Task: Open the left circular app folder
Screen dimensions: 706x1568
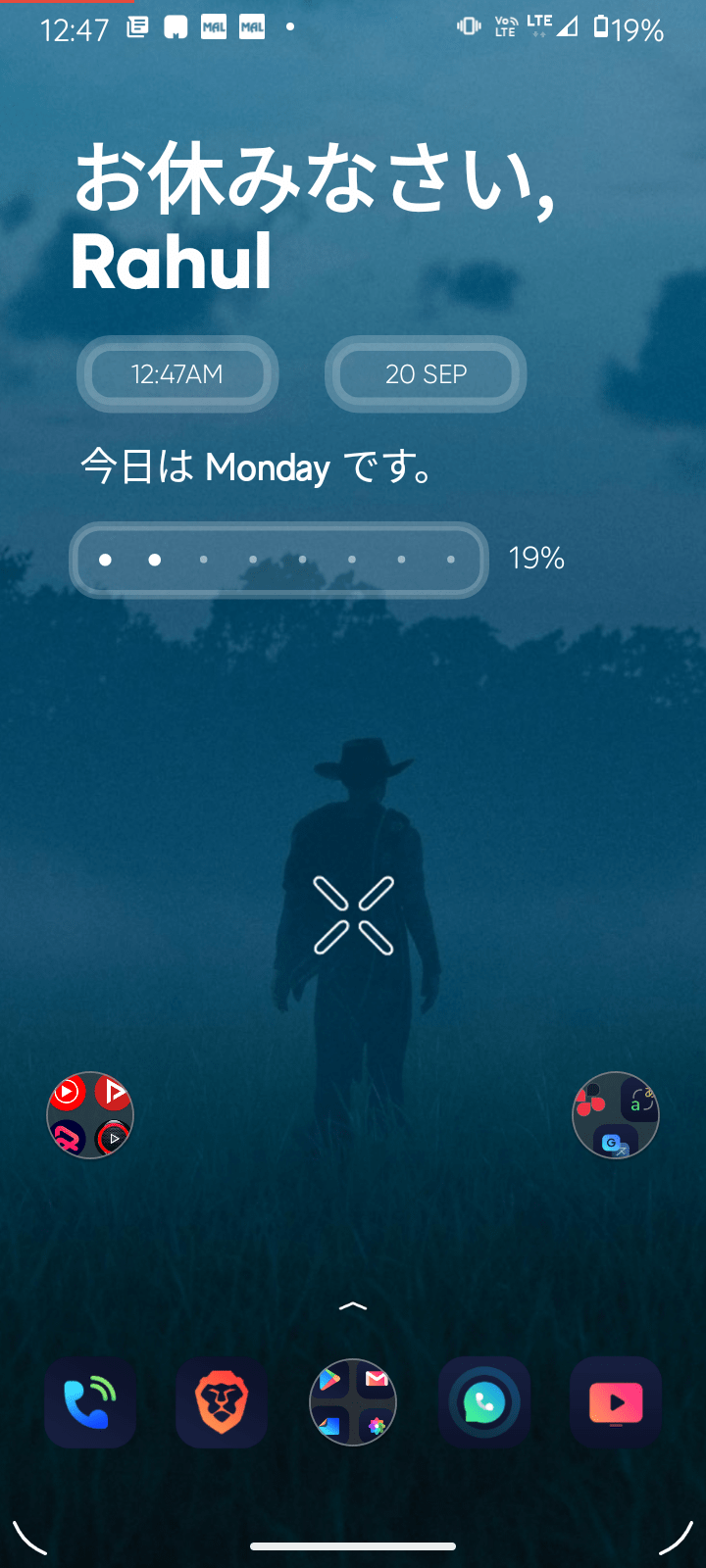Action: (x=90, y=1114)
